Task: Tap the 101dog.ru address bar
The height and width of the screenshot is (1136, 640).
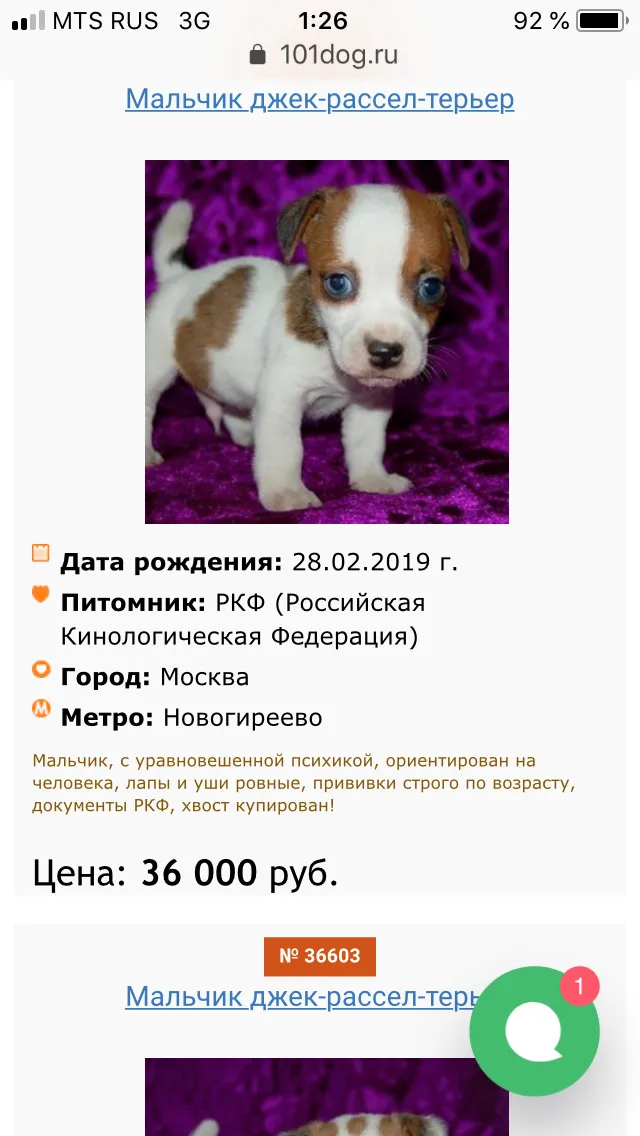Action: [323, 55]
